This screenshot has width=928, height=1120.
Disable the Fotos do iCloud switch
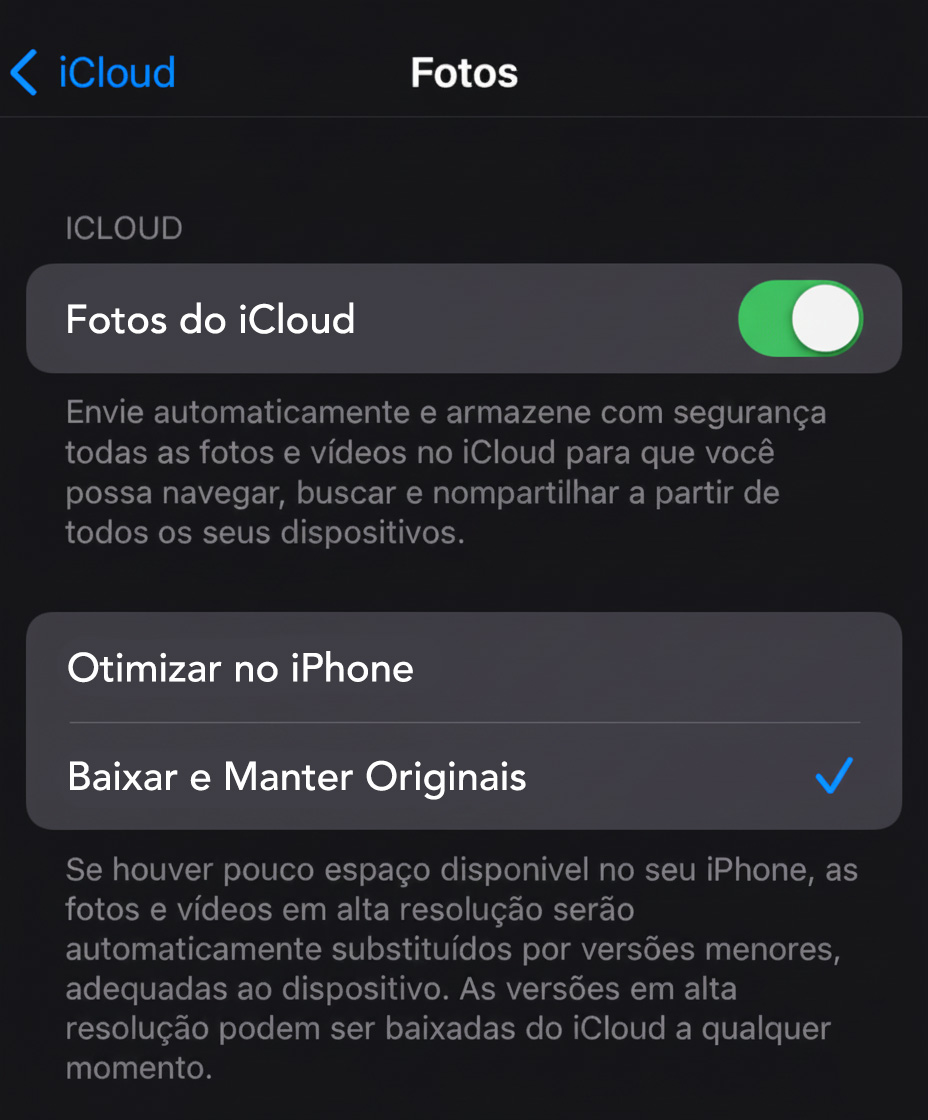coord(799,318)
